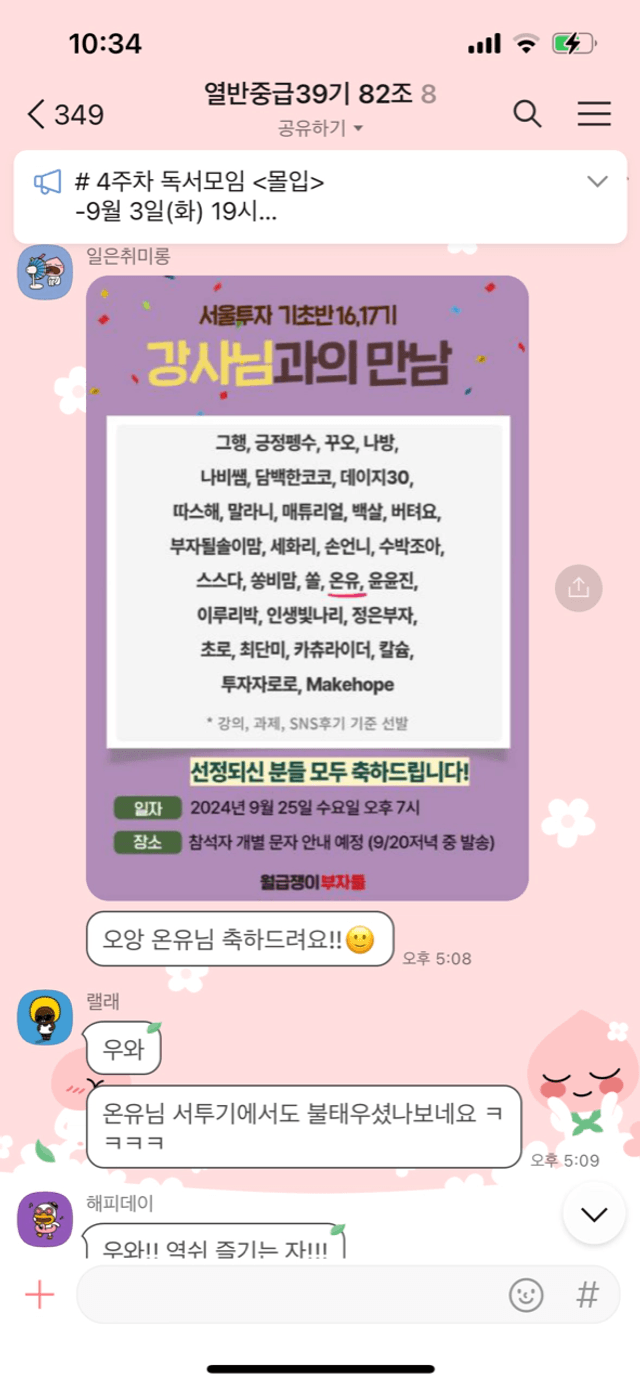Image resolution: width=640 pixels, height=1386 pixels.
Task: Open the shared 강사님과의 만남 image
Action: click(x=307, y=588)
